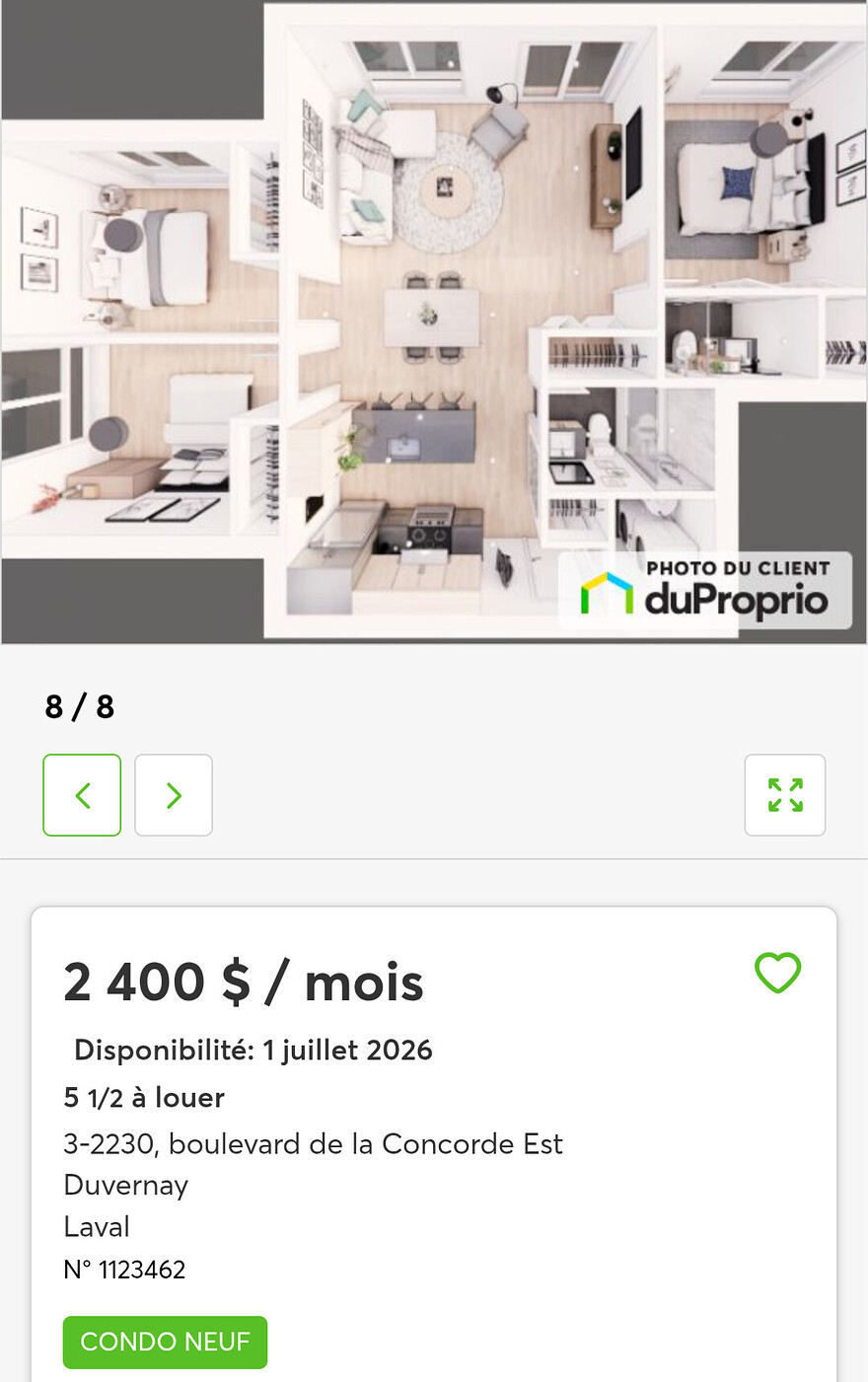
Task: Expand the photo to fullscreen
Action: 785,795
